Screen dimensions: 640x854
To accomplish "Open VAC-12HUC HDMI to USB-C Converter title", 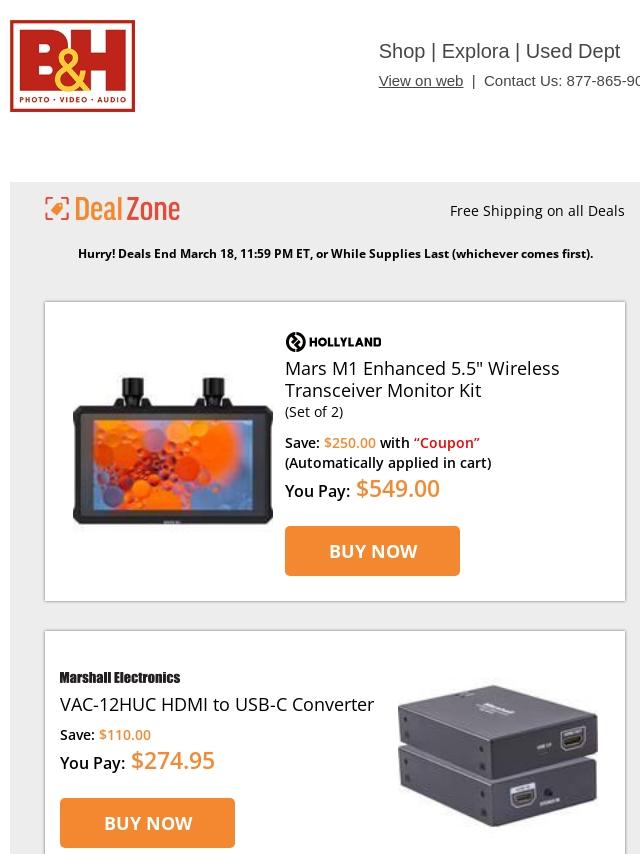I will (x=217, y=704).
